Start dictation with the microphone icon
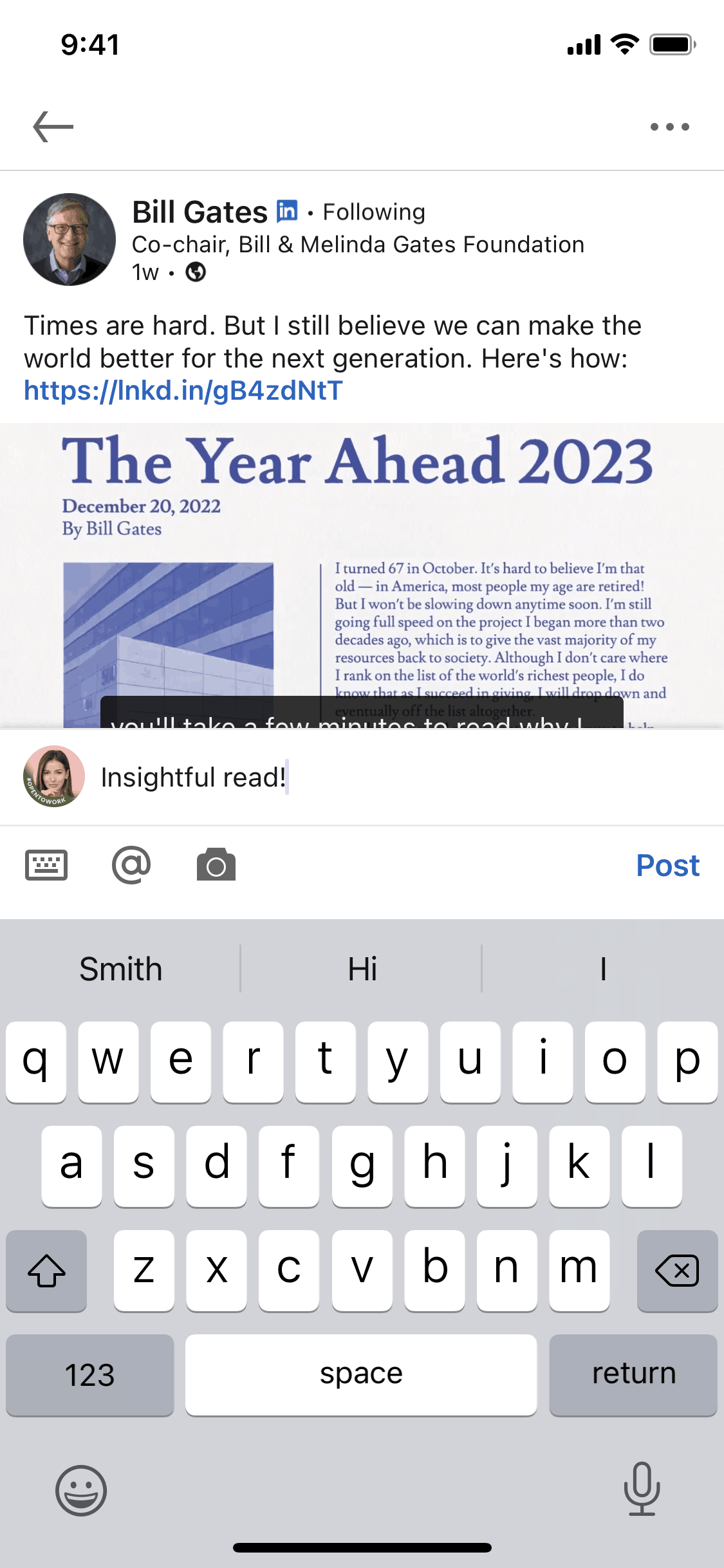Viewport: 724px width, 1568px height. [x=642, y=1489]
